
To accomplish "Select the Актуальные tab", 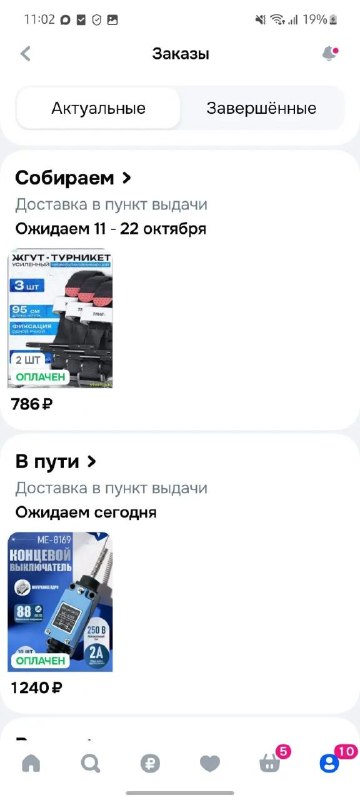I will click(x=98, y=108).
